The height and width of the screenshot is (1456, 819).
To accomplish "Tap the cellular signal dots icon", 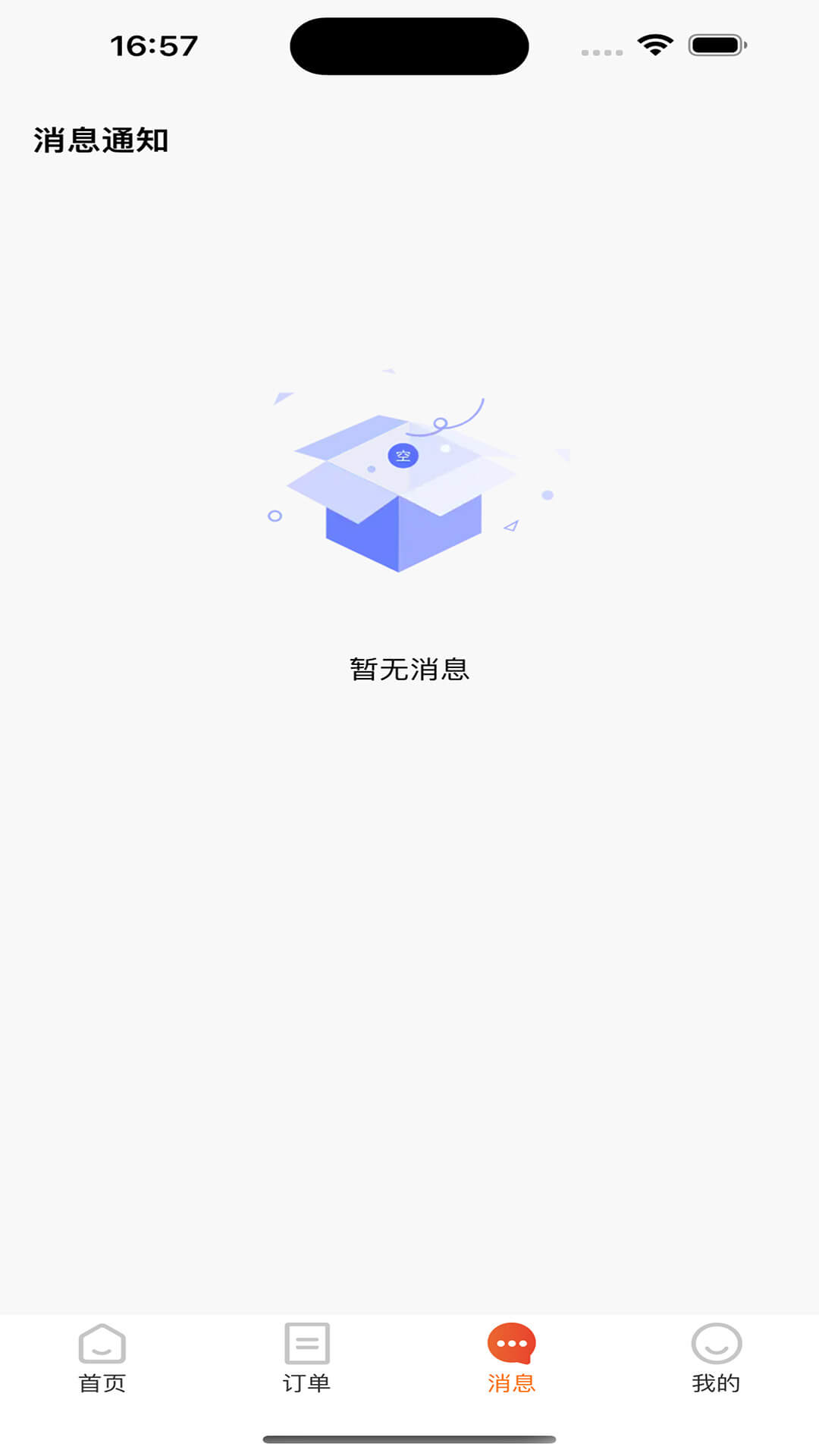I will [x=601, y=53].
